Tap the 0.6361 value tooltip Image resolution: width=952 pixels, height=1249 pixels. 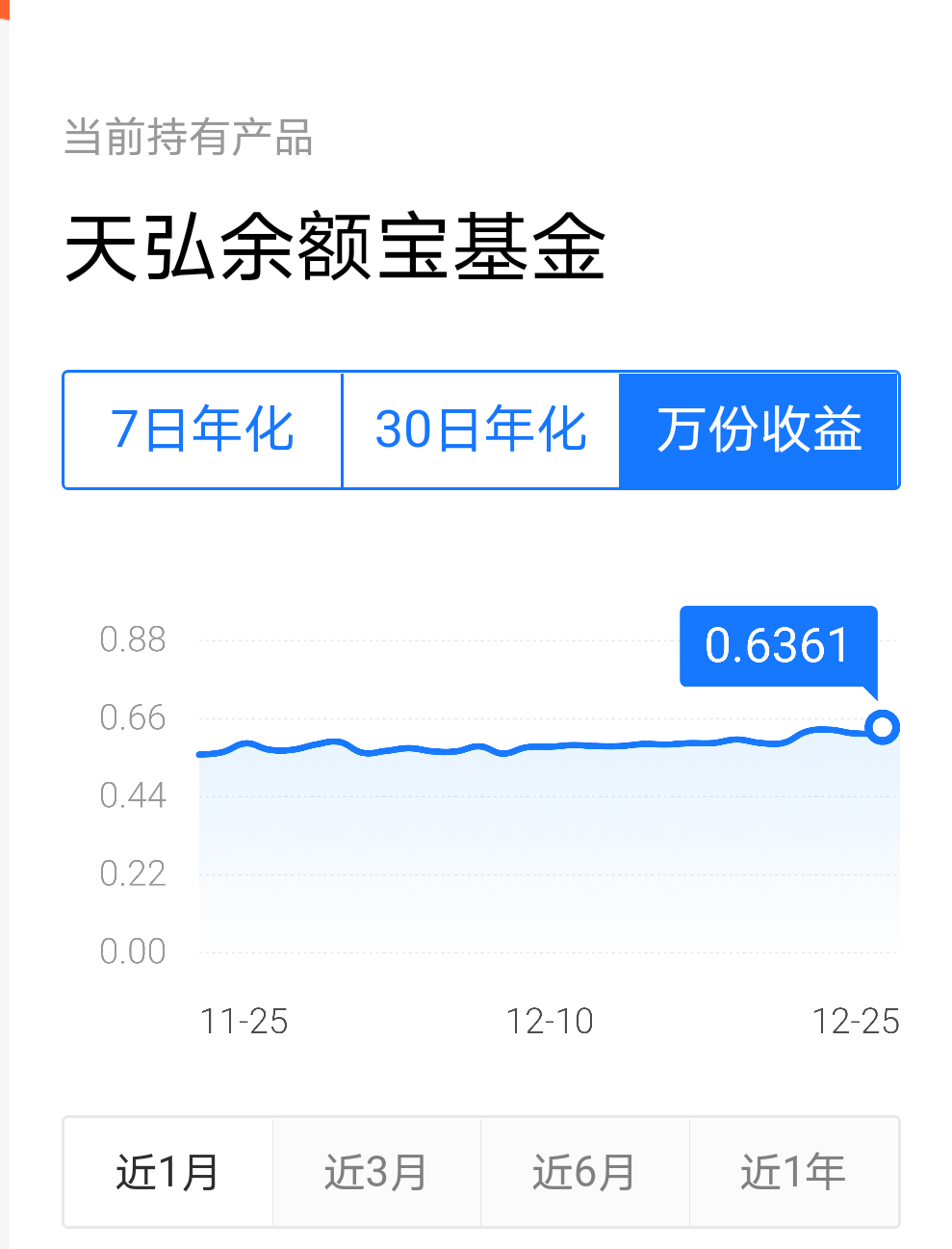(x=778, y=647)
